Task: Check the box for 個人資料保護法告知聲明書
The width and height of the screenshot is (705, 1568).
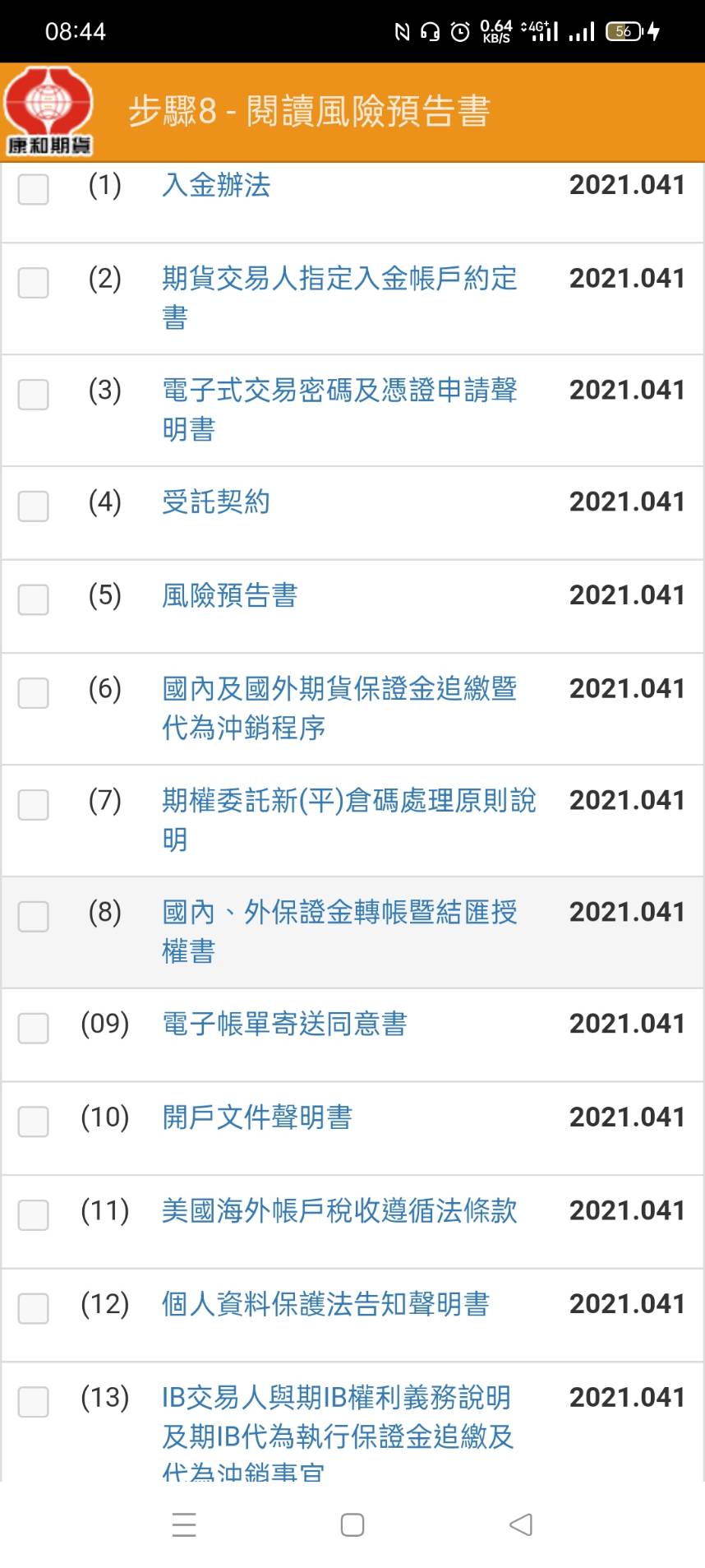Action: (x=34, y=1308)
